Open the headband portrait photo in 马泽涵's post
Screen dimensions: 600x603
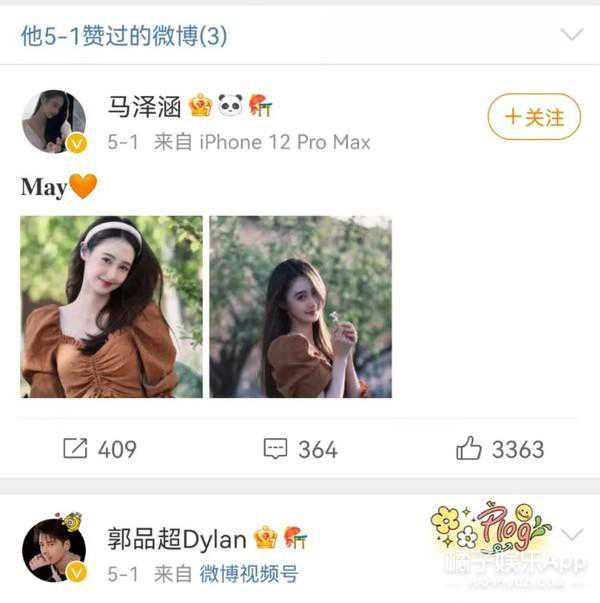[x=111, y=307]
